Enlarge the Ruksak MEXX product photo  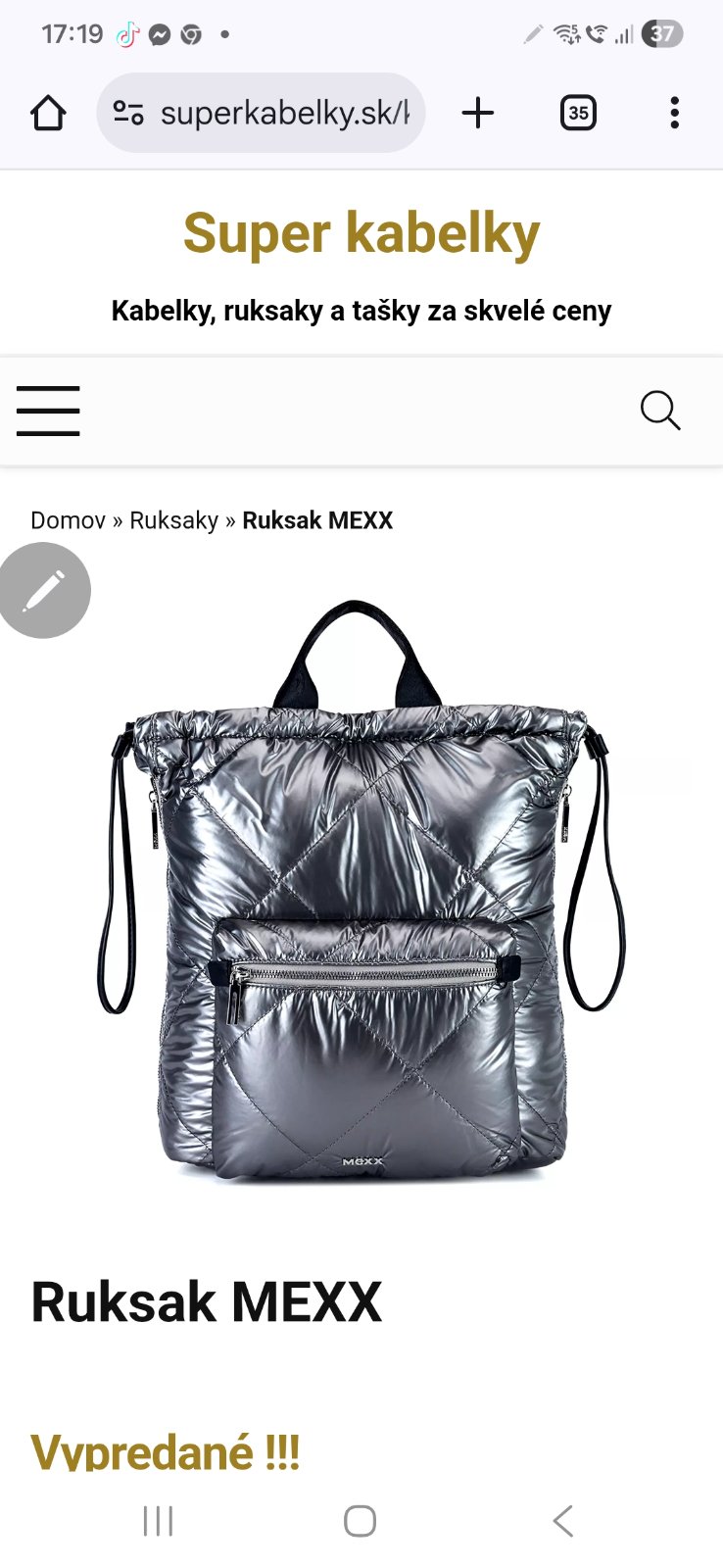pos(361,892)
